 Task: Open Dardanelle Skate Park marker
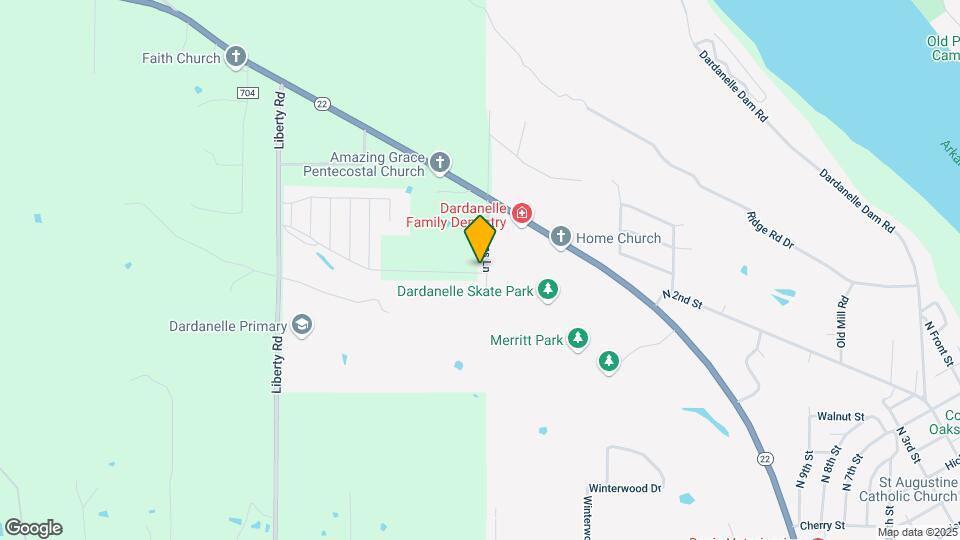tap(547, 291)
